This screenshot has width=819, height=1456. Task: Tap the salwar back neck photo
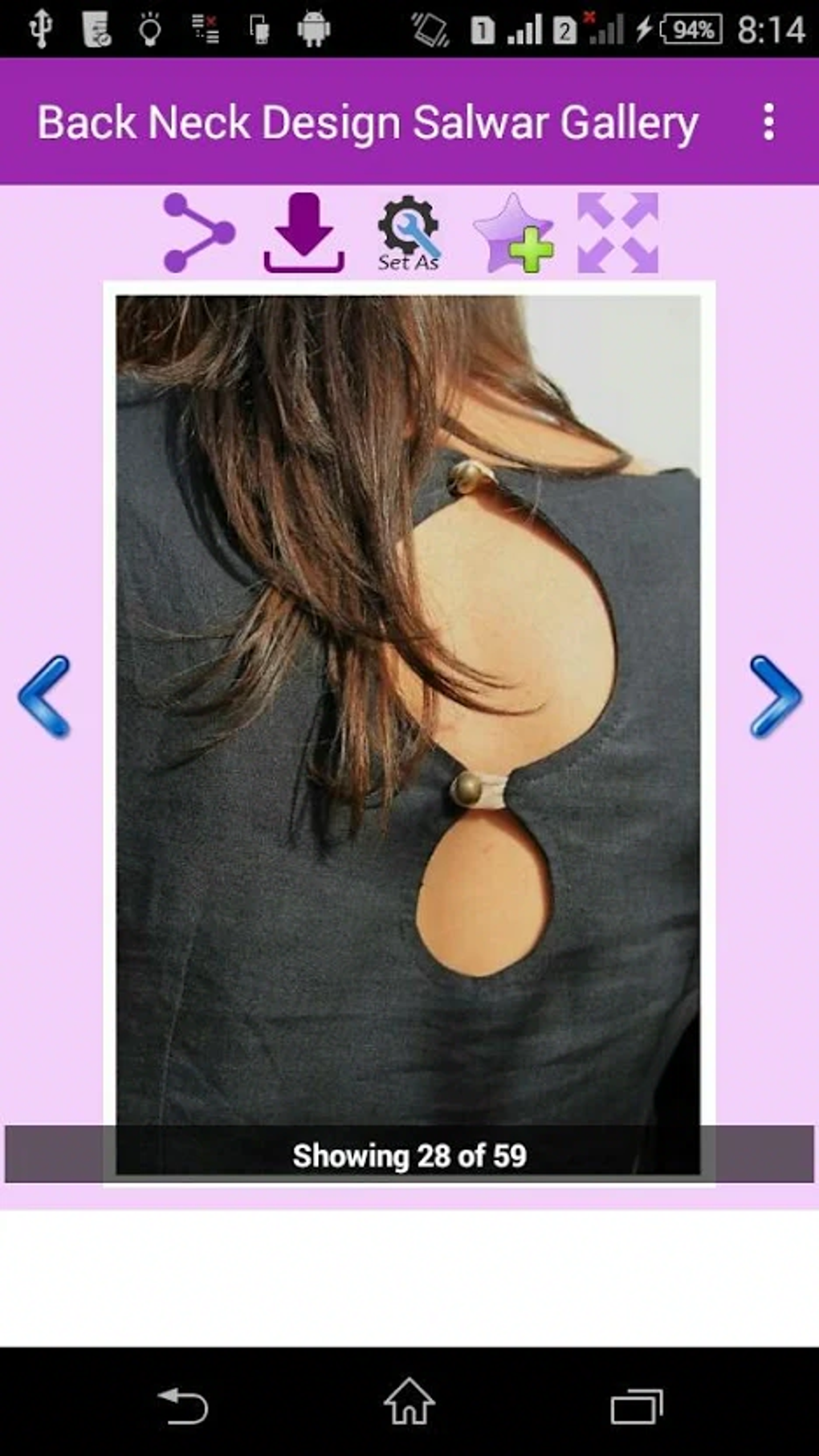tap(408, 707)
